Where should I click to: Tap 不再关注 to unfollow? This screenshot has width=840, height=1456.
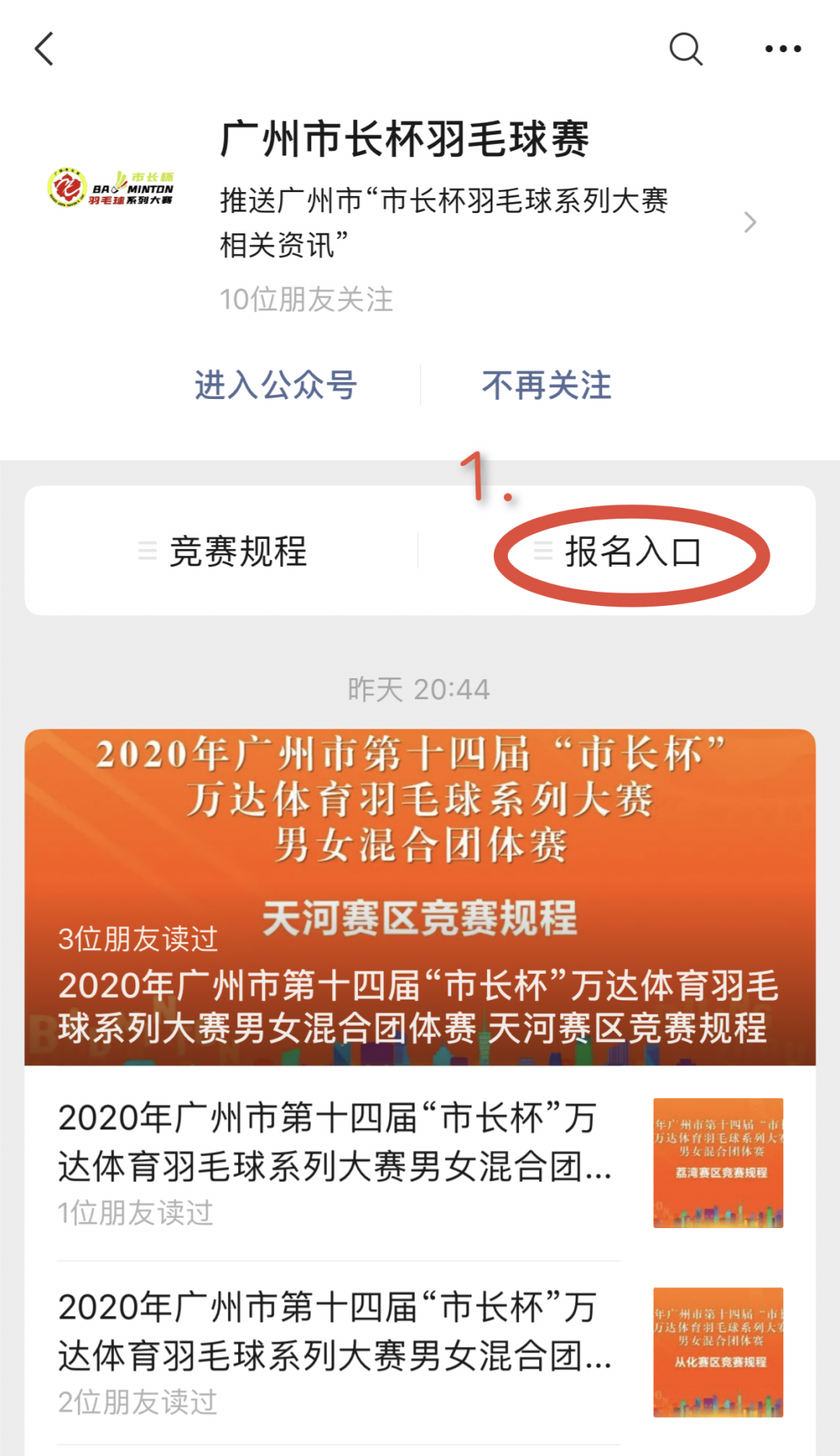click(x=547, y=385)
